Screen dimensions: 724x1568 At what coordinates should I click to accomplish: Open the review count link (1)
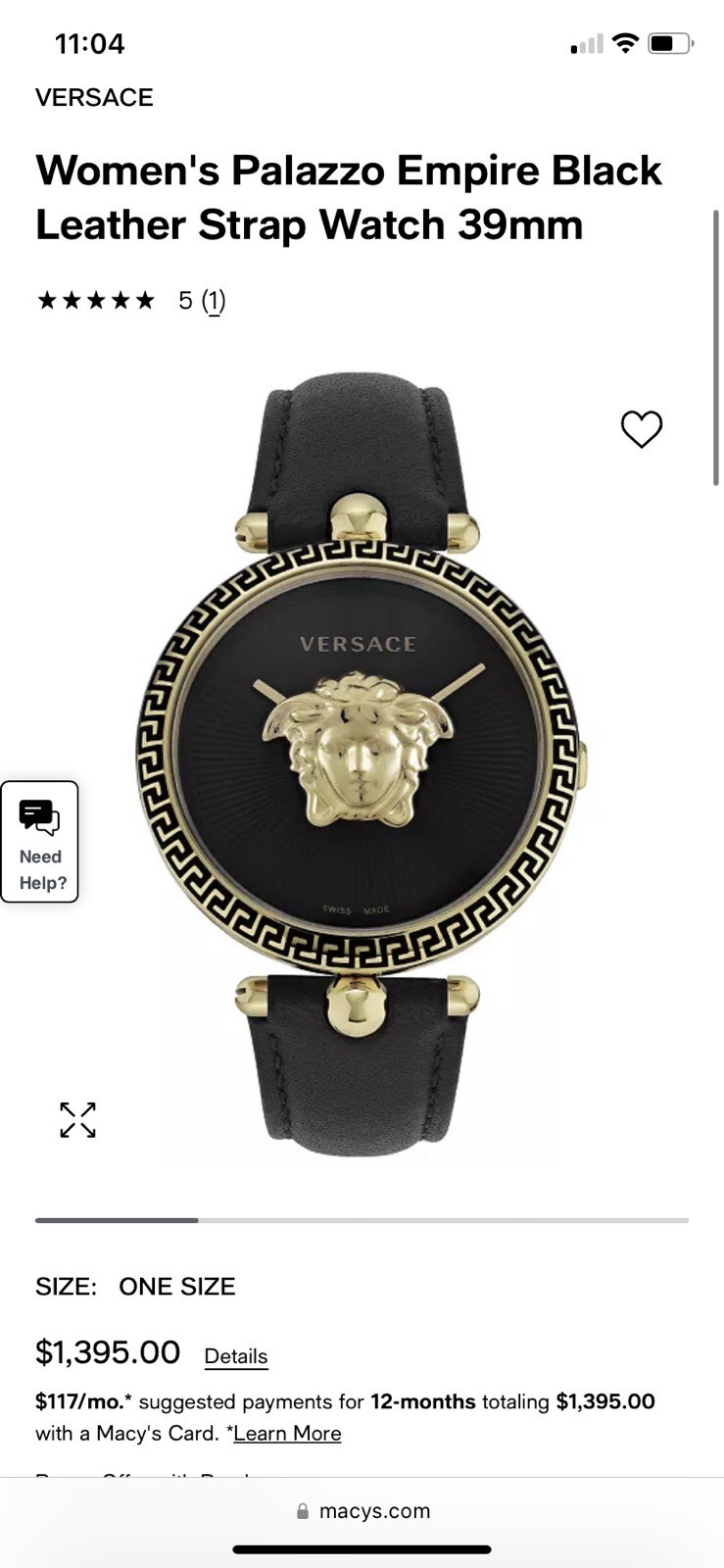214,301
